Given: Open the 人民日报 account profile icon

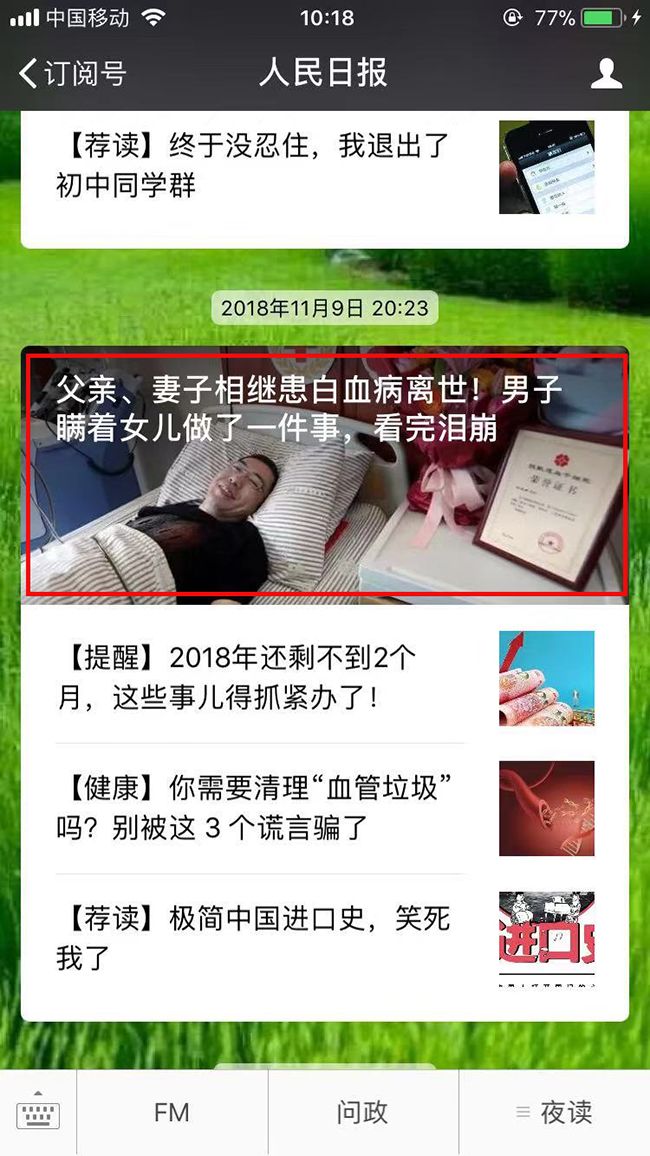Looking at the screenshot, I should (607, 74).
